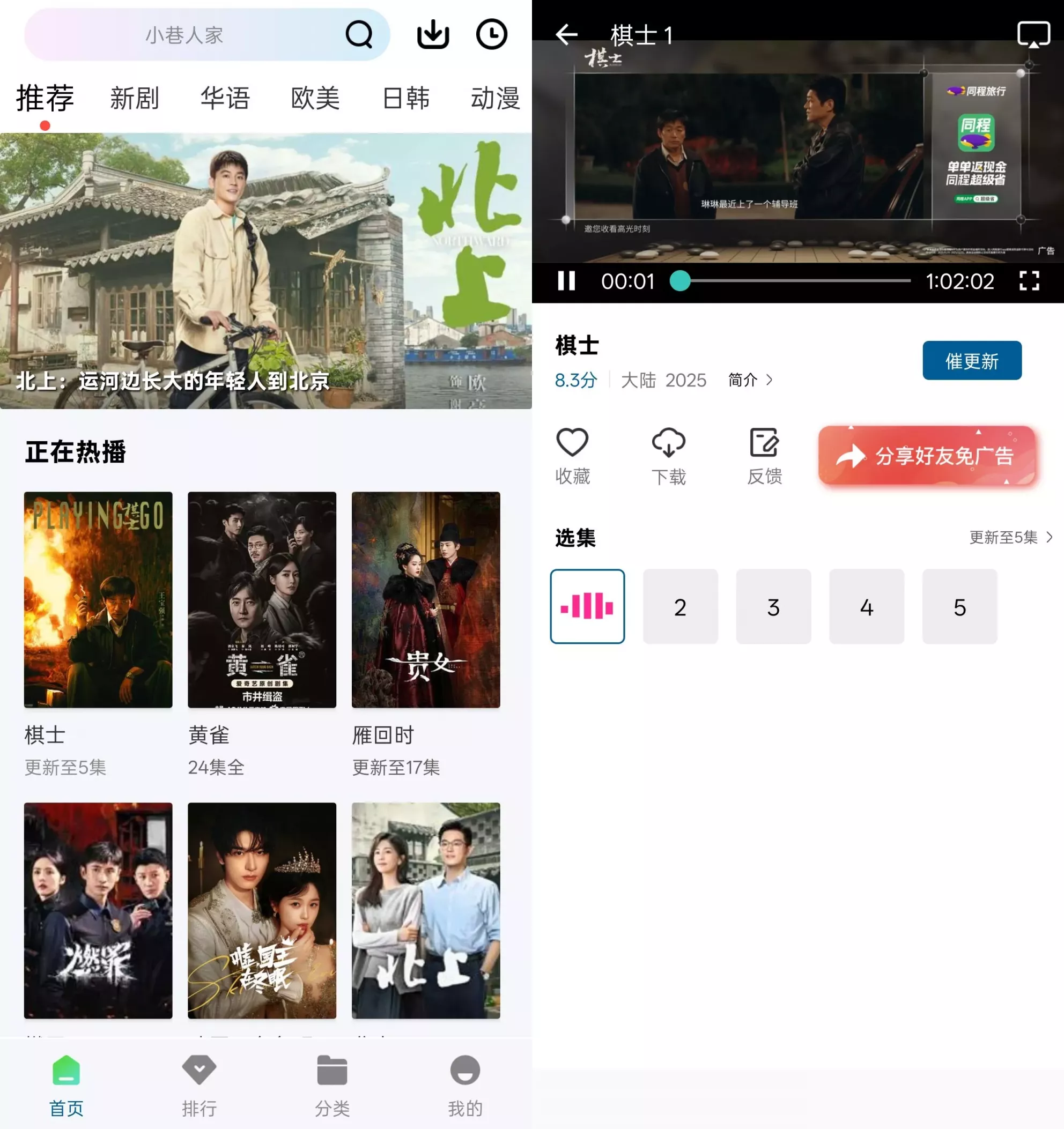The width and height of the screenshot is (1064, 1129).
Task: Open watch history clock icon
Action: (491, 35)
